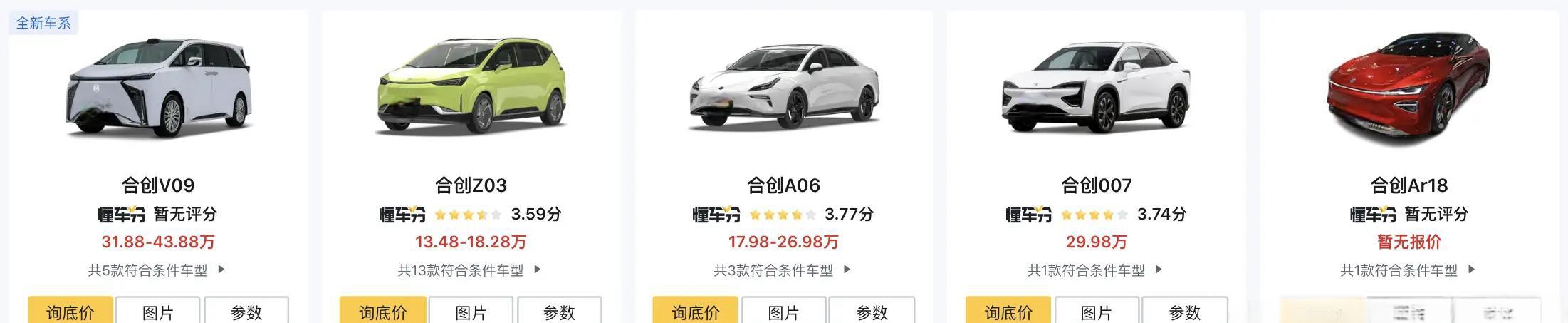Tap 询底价 for 合创V09
The width and height of the screenshot is (1568, 323).
coord(70,312)
